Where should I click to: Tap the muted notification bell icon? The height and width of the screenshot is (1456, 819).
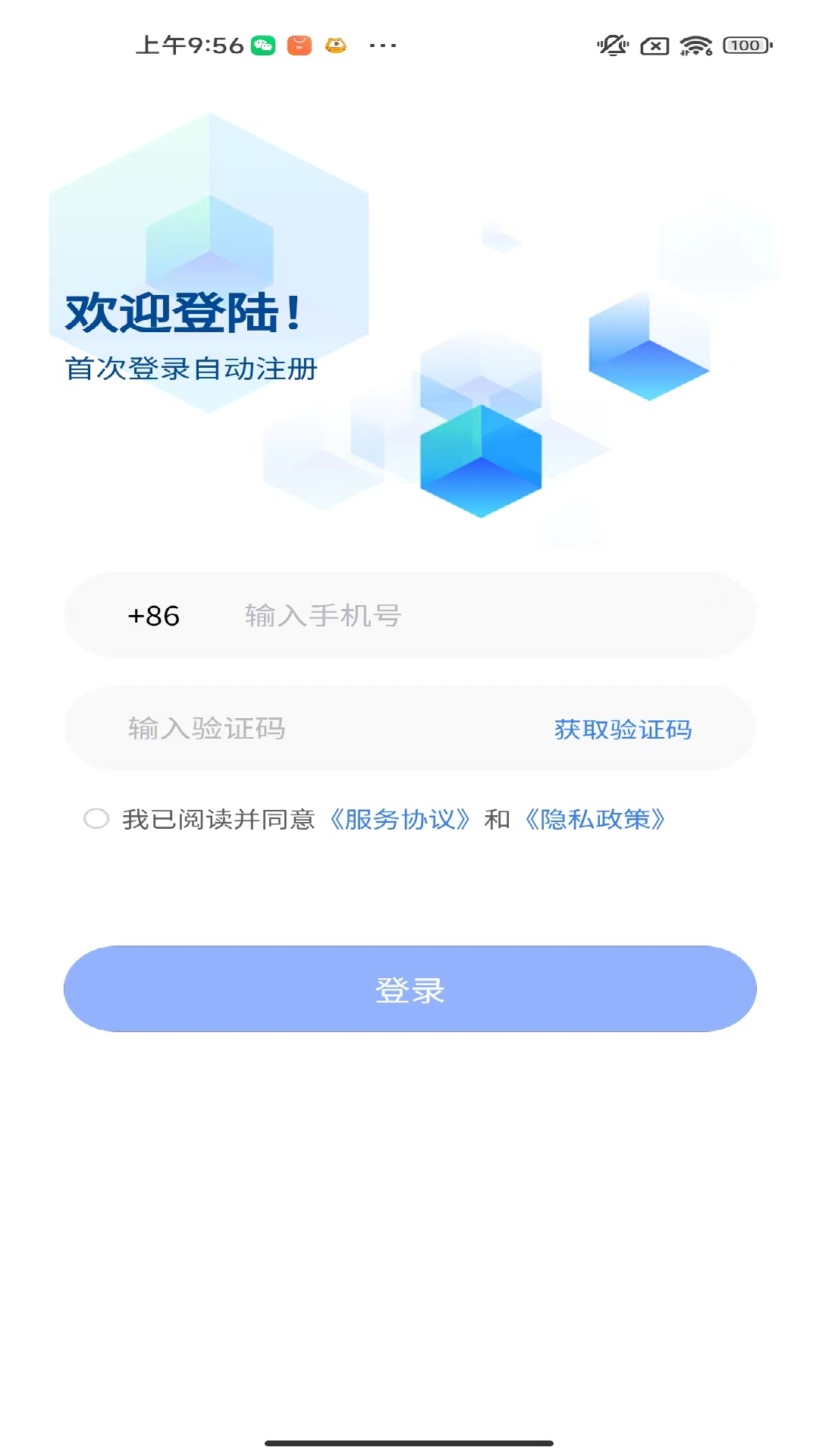pos(614,45)
